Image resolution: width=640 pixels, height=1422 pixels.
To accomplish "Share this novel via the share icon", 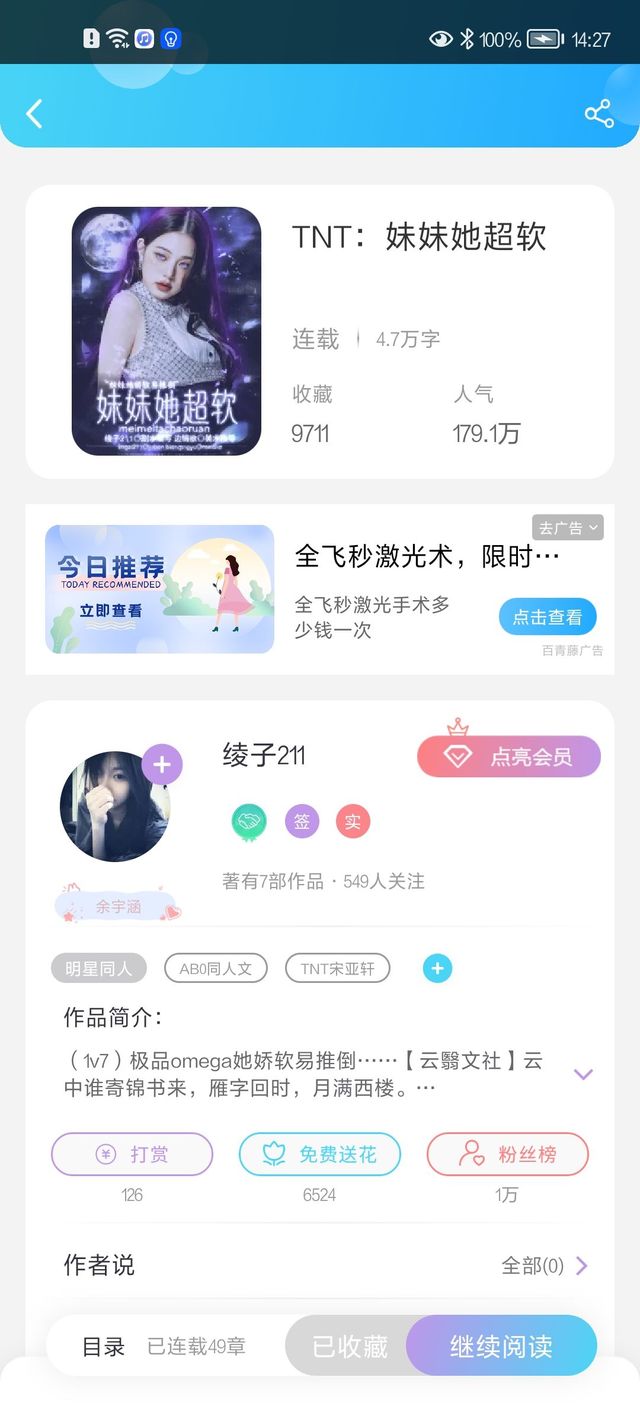I will click(x=599, y=113).
